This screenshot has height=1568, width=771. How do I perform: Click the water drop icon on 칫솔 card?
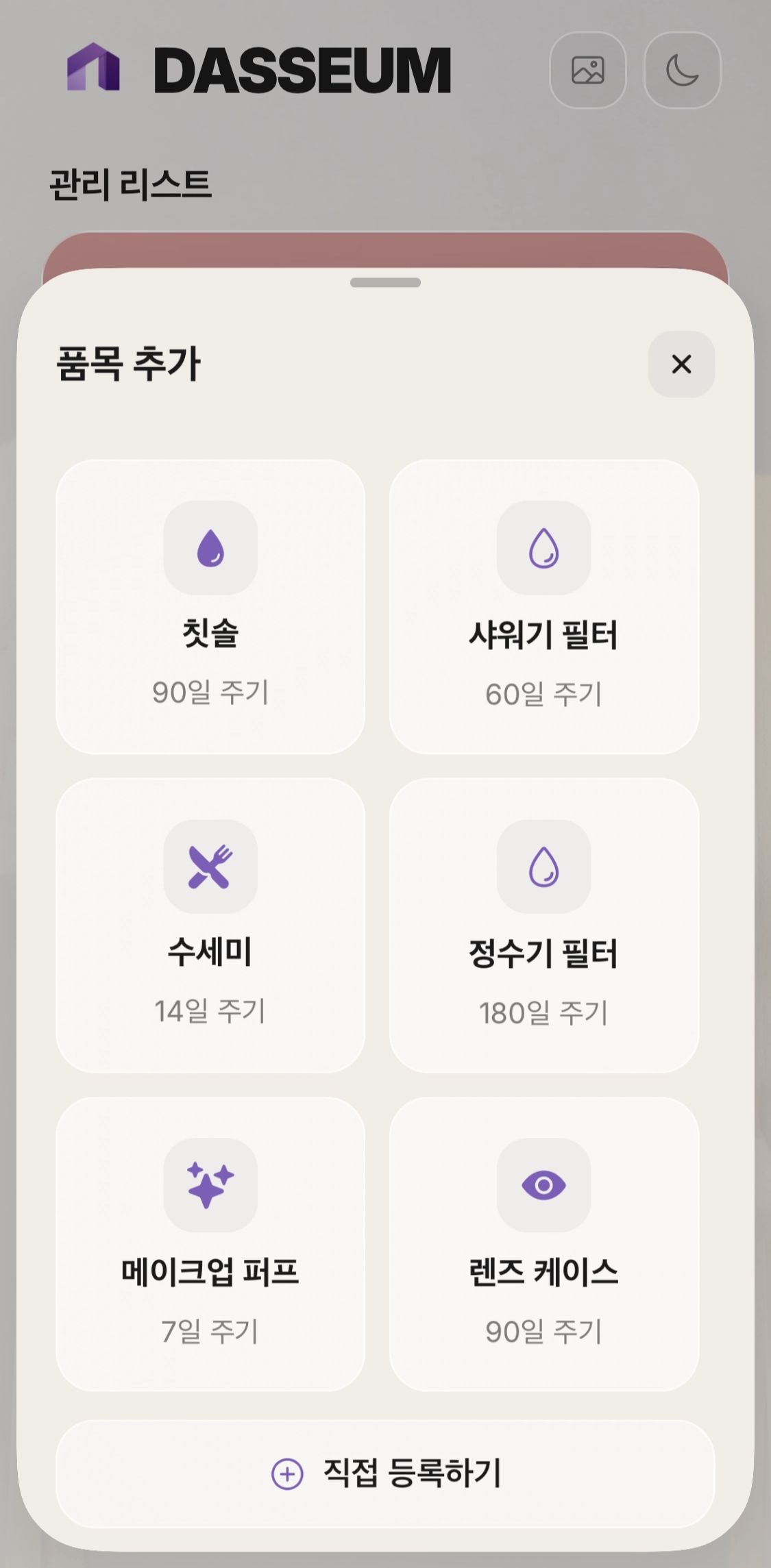(x=210, y=548)
